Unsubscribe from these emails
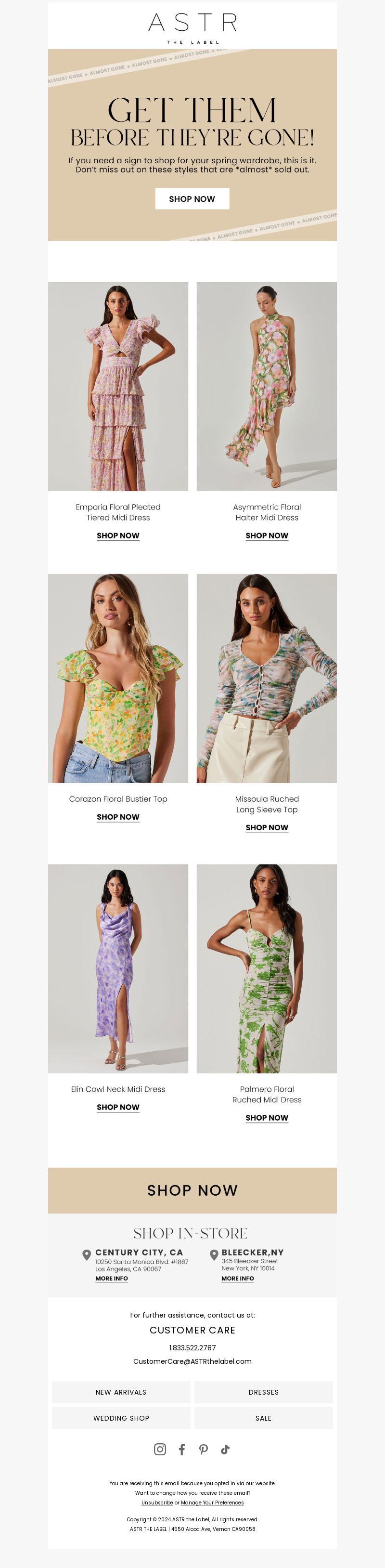This screenshot has width=385, height=1568. point(157,1502)
